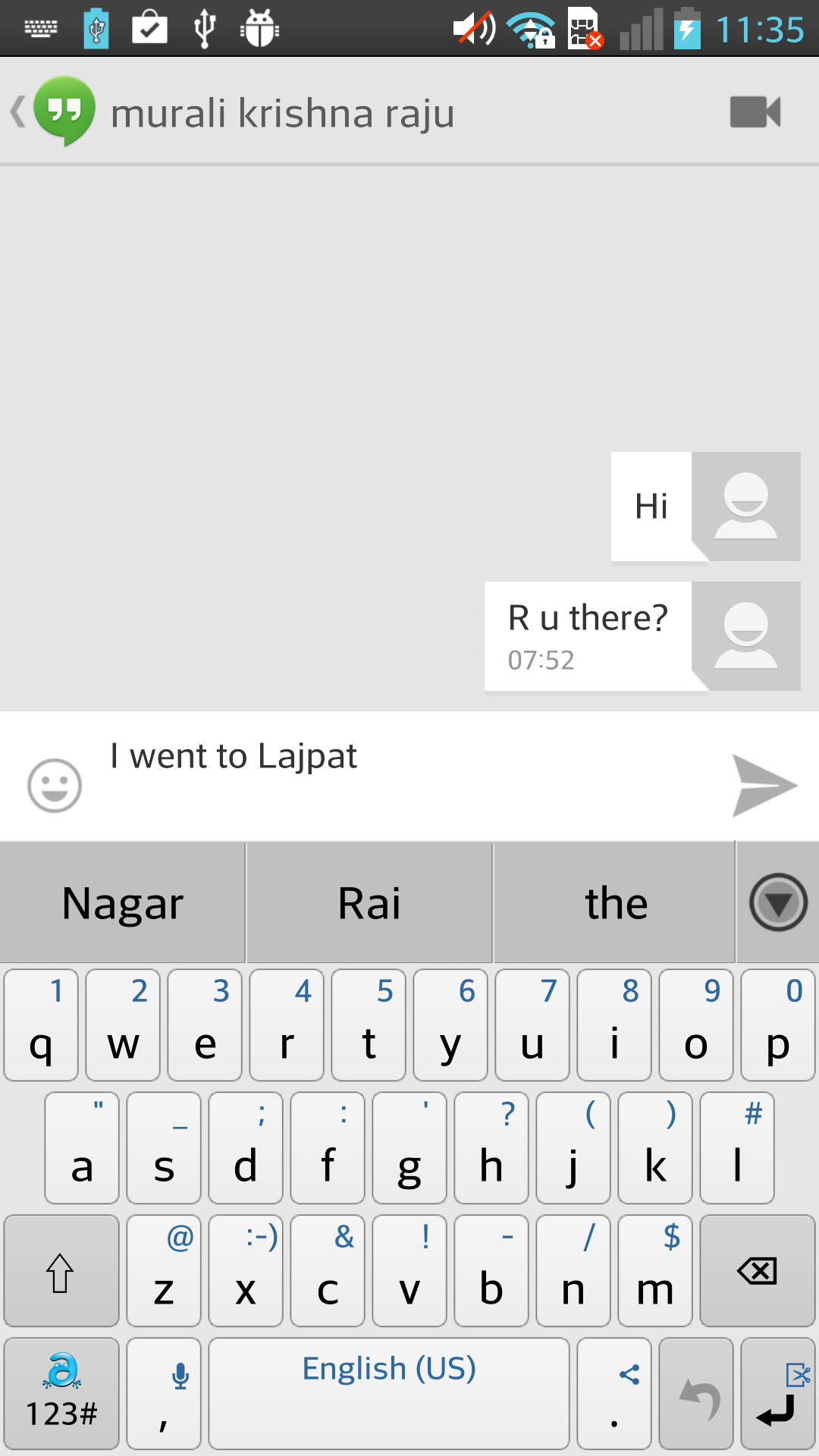Expand more keyboard suggestions
Viewport: 819px width, 1456px height.
tap(778, 902)
